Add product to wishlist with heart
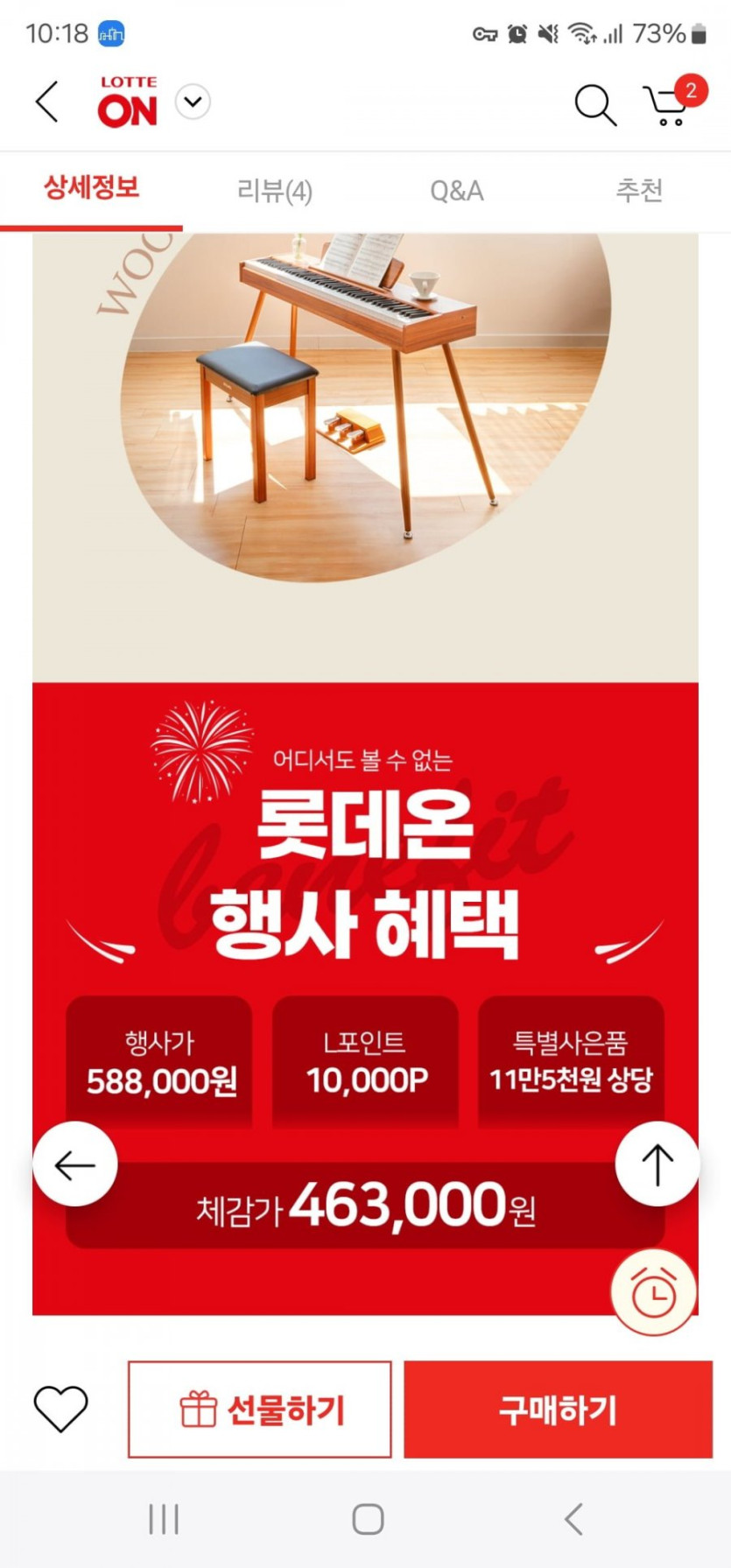731x1568 pixels. pyautogui.click(x=60, y=1409)
